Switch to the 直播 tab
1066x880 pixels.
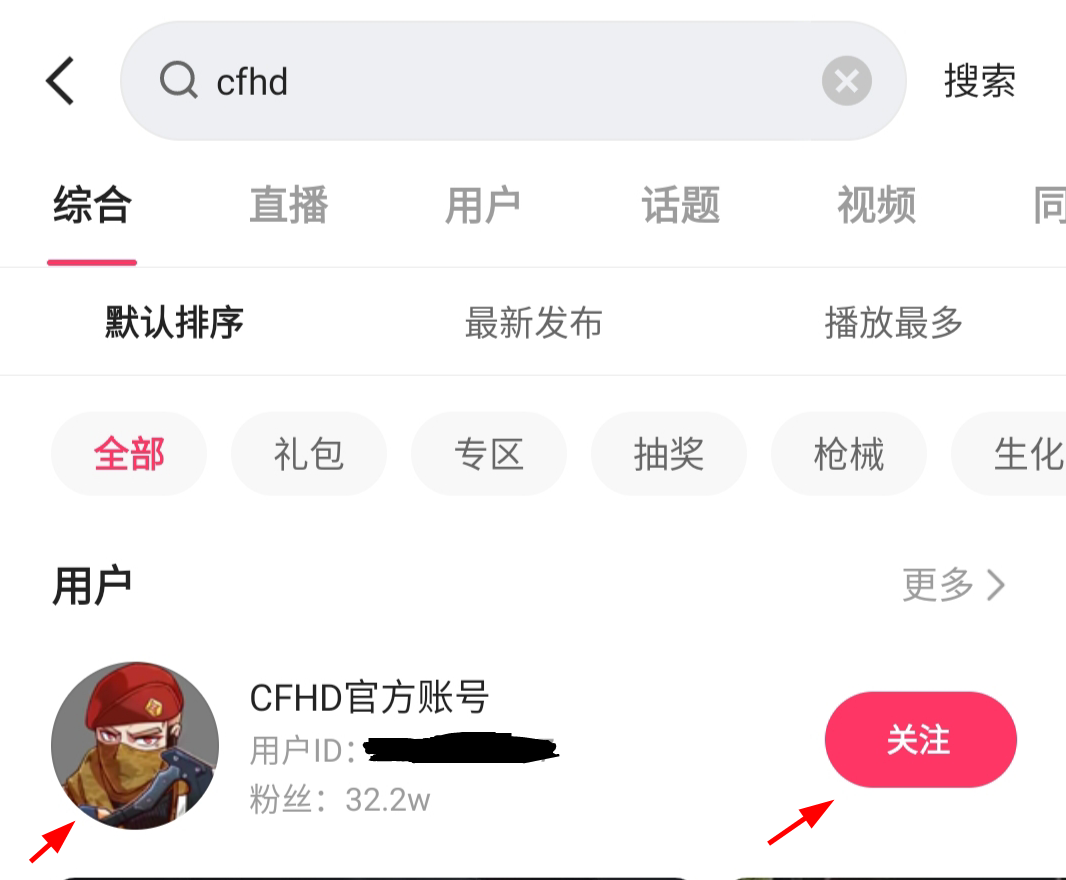[x=288, y=206]
